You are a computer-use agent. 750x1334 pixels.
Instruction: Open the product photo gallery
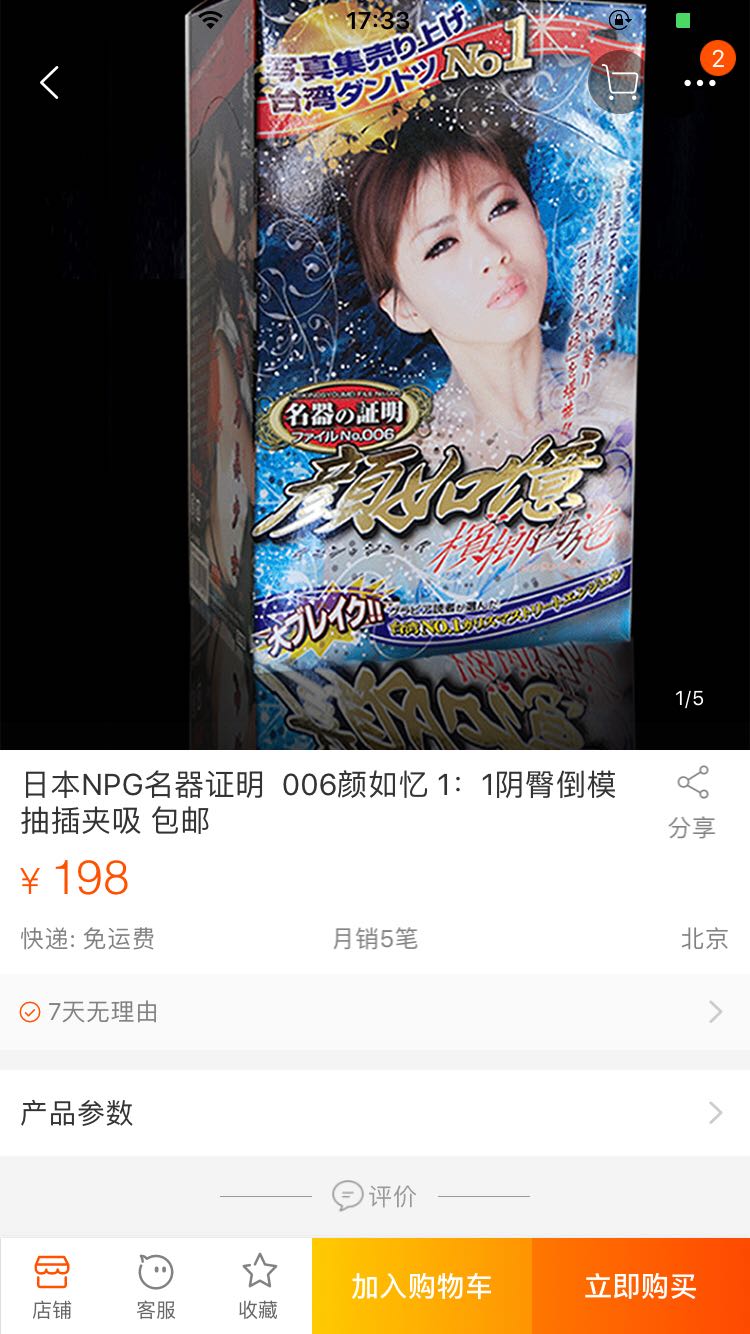point(375,400)
